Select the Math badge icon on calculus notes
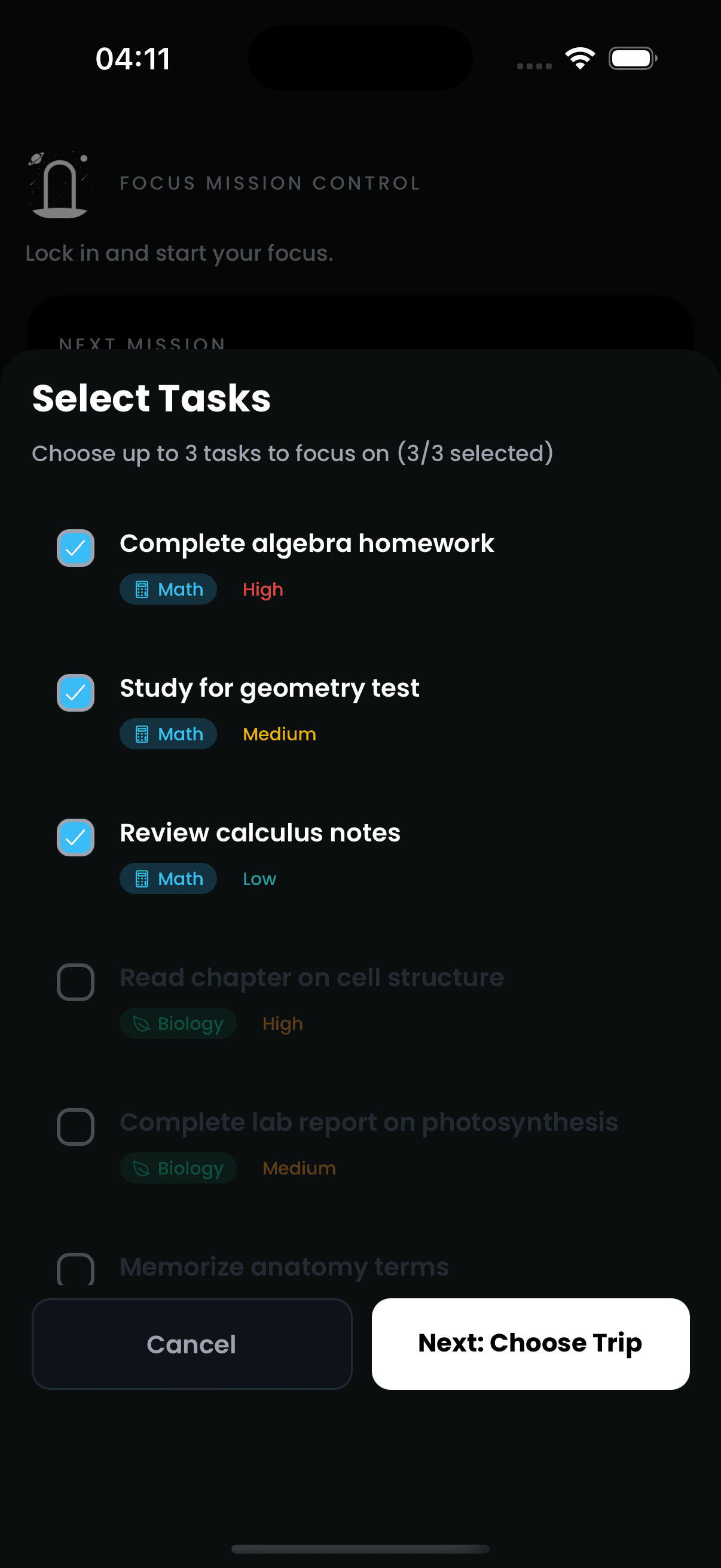 tap(142, 878)
